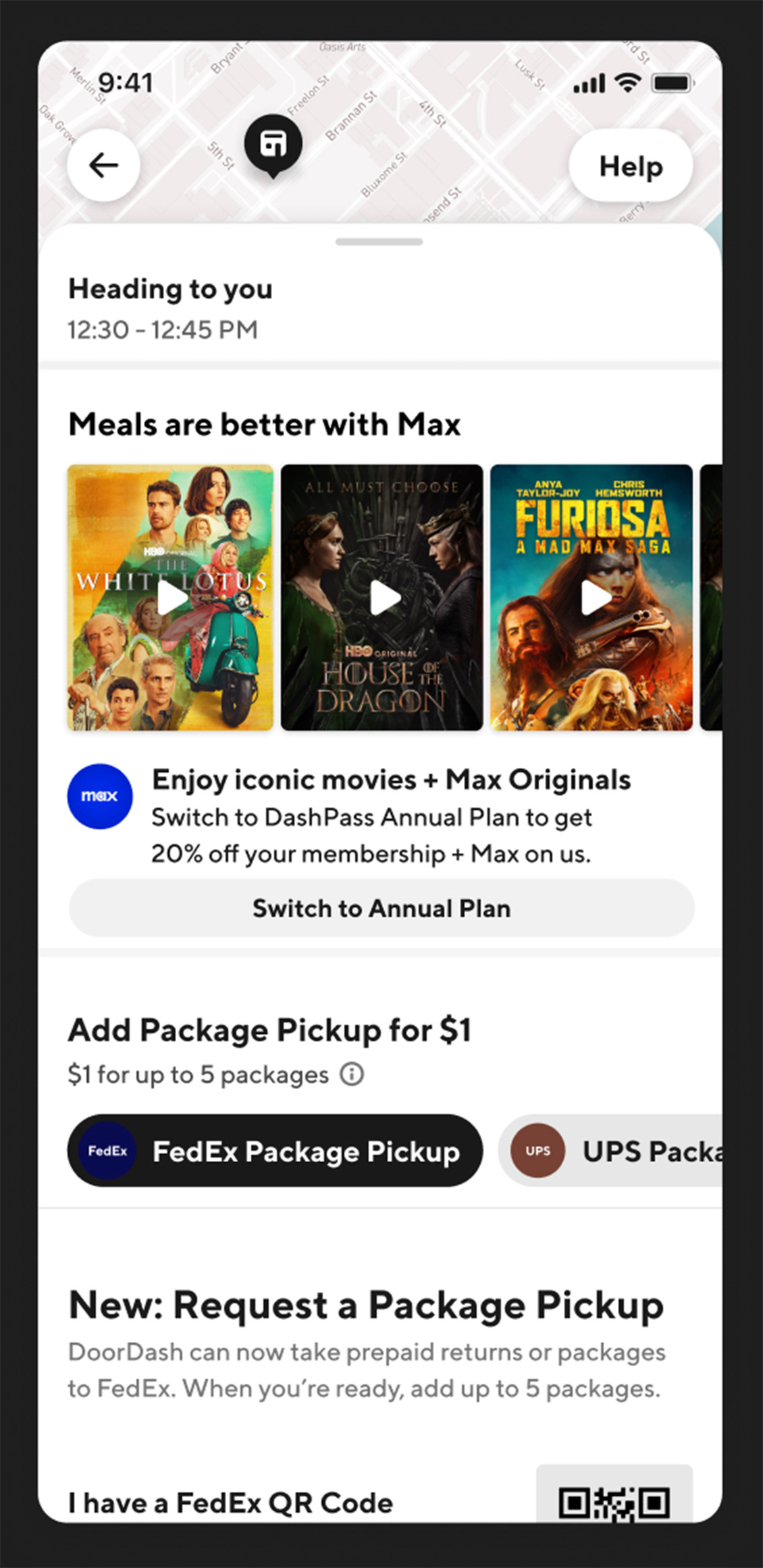This screenshot has width=763, height=1568.
Task: Play House of the Dragon trailer
Action: [383, 598]
